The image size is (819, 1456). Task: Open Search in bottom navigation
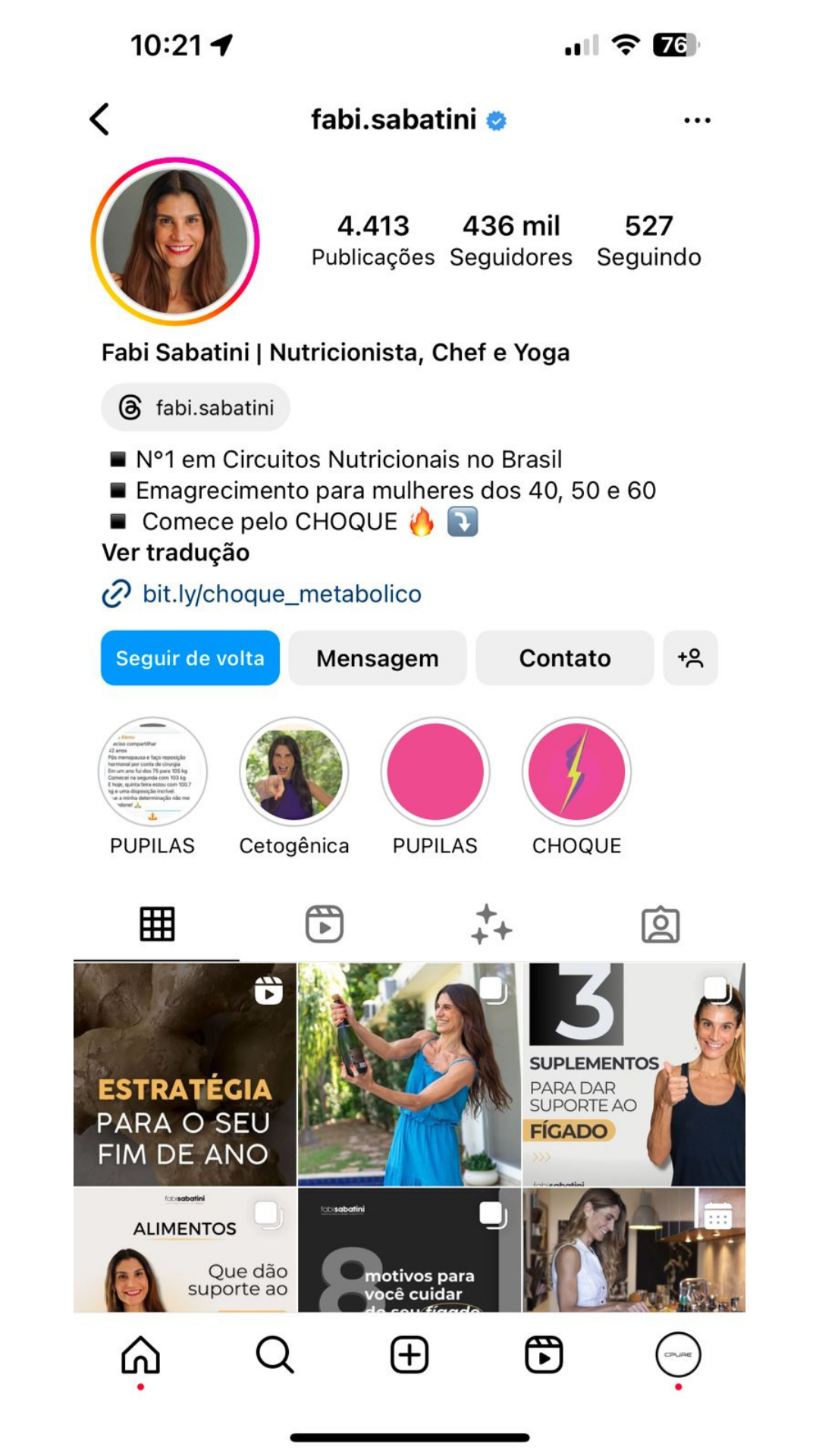coord(275,1355)
